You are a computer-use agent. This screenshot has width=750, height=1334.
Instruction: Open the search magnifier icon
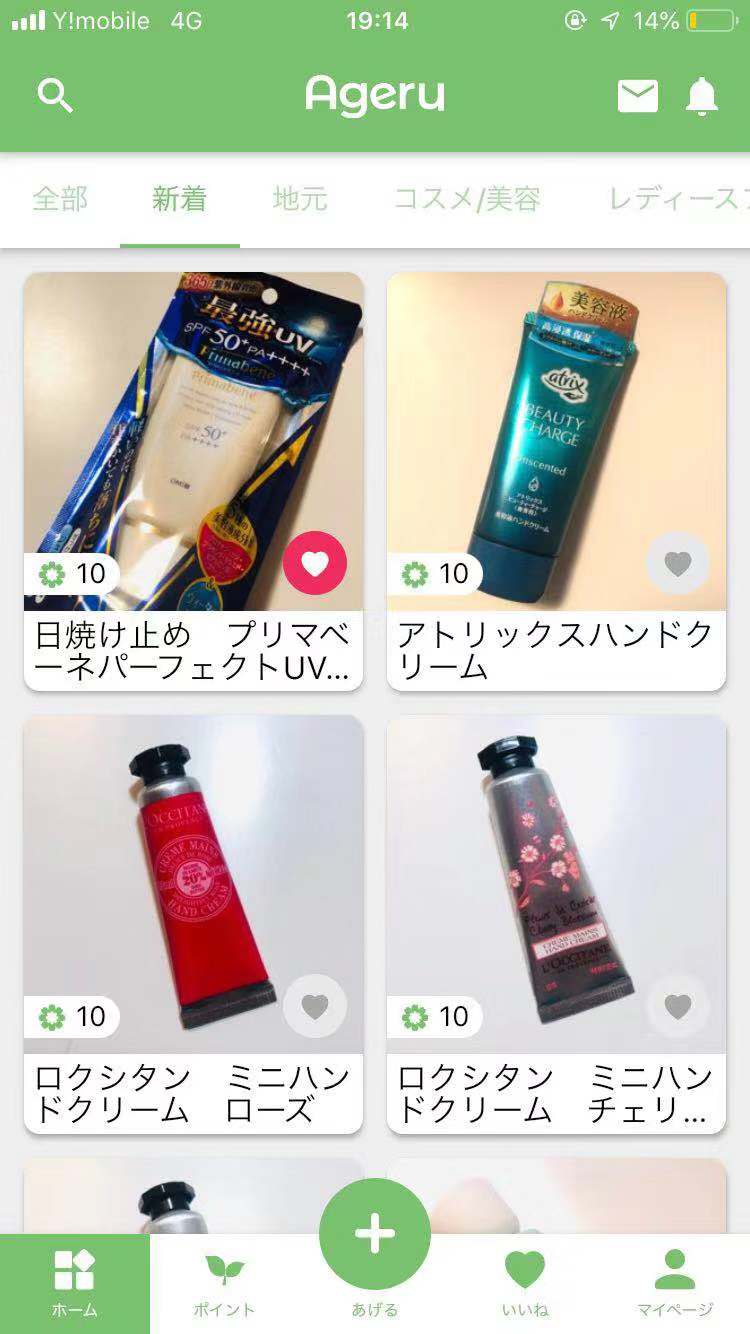coord(55,96)
